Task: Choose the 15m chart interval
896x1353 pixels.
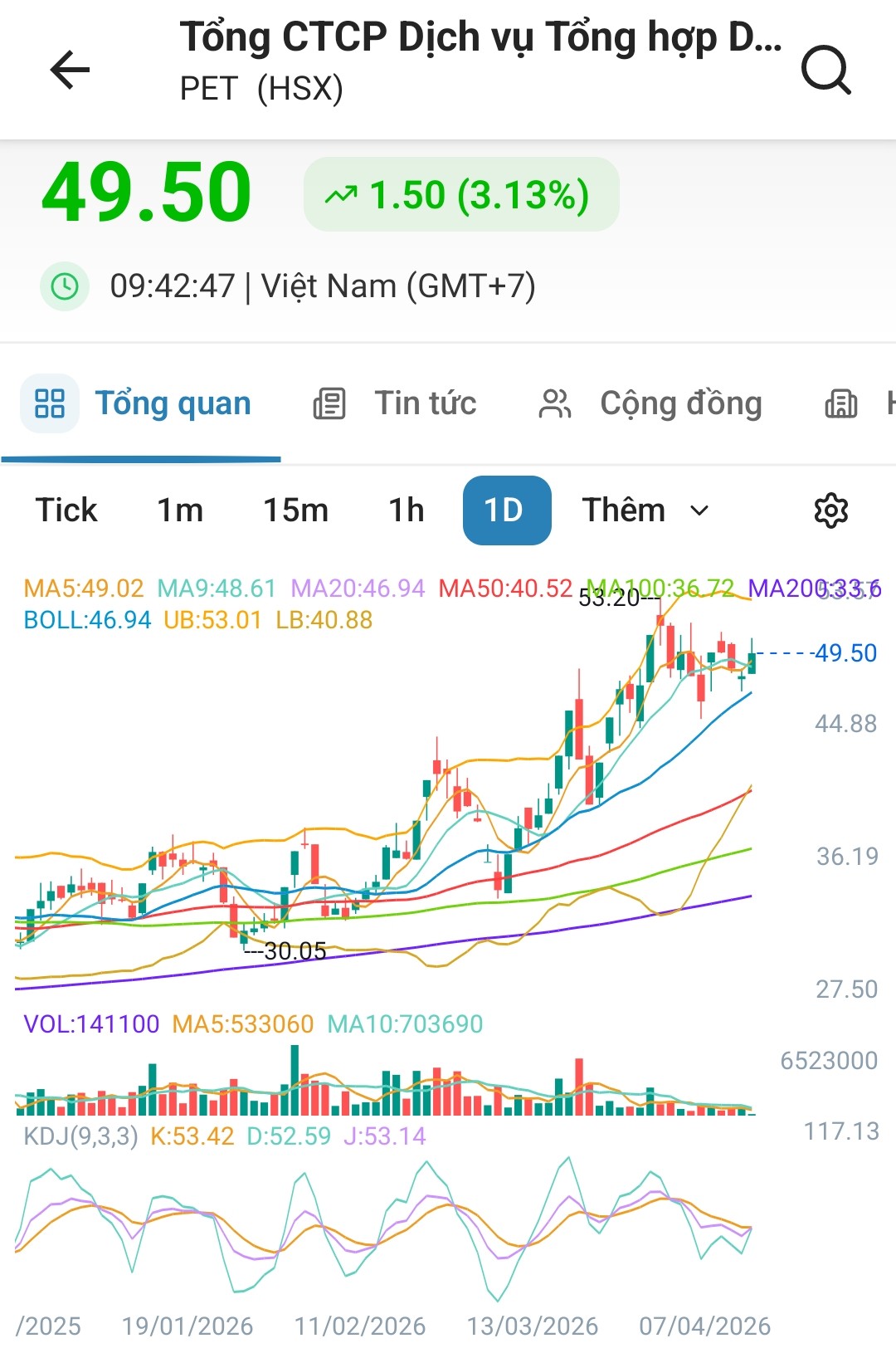Action: click(295, 510)
